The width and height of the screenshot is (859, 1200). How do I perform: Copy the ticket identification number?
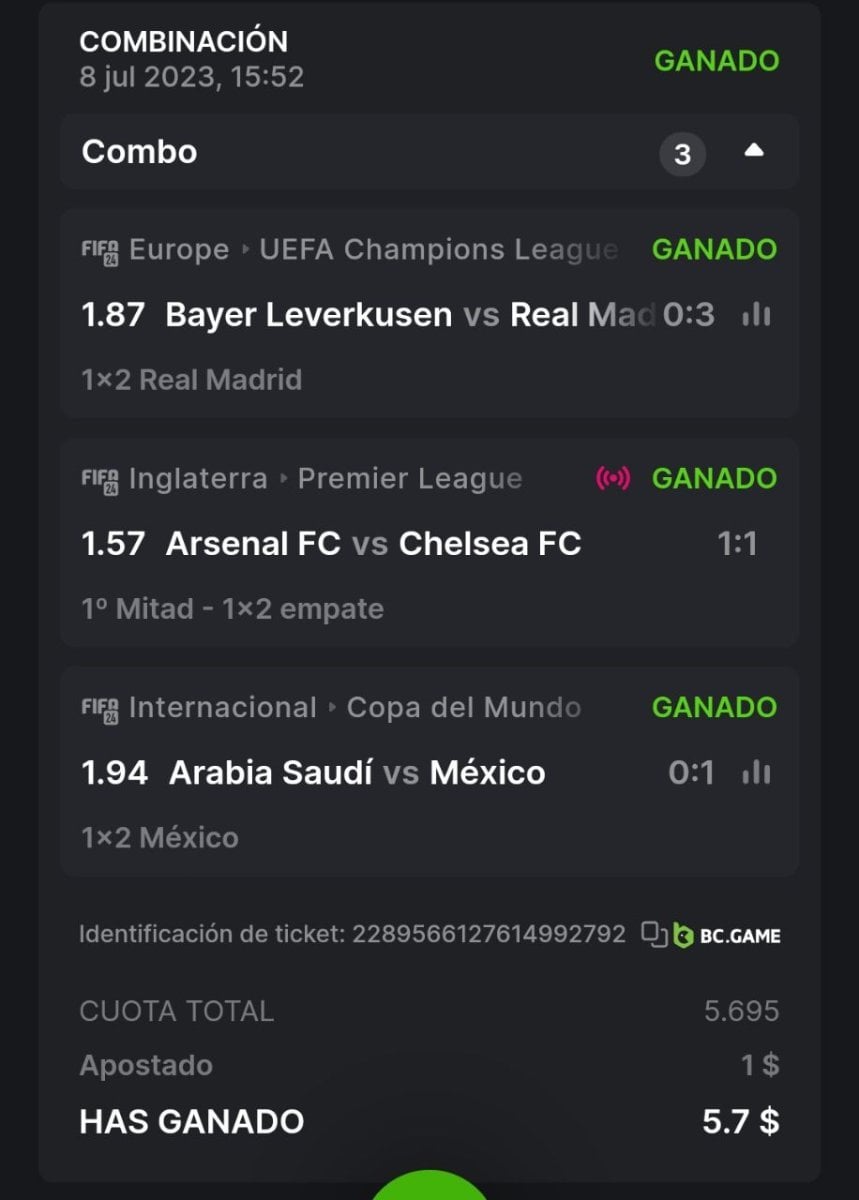653,935
